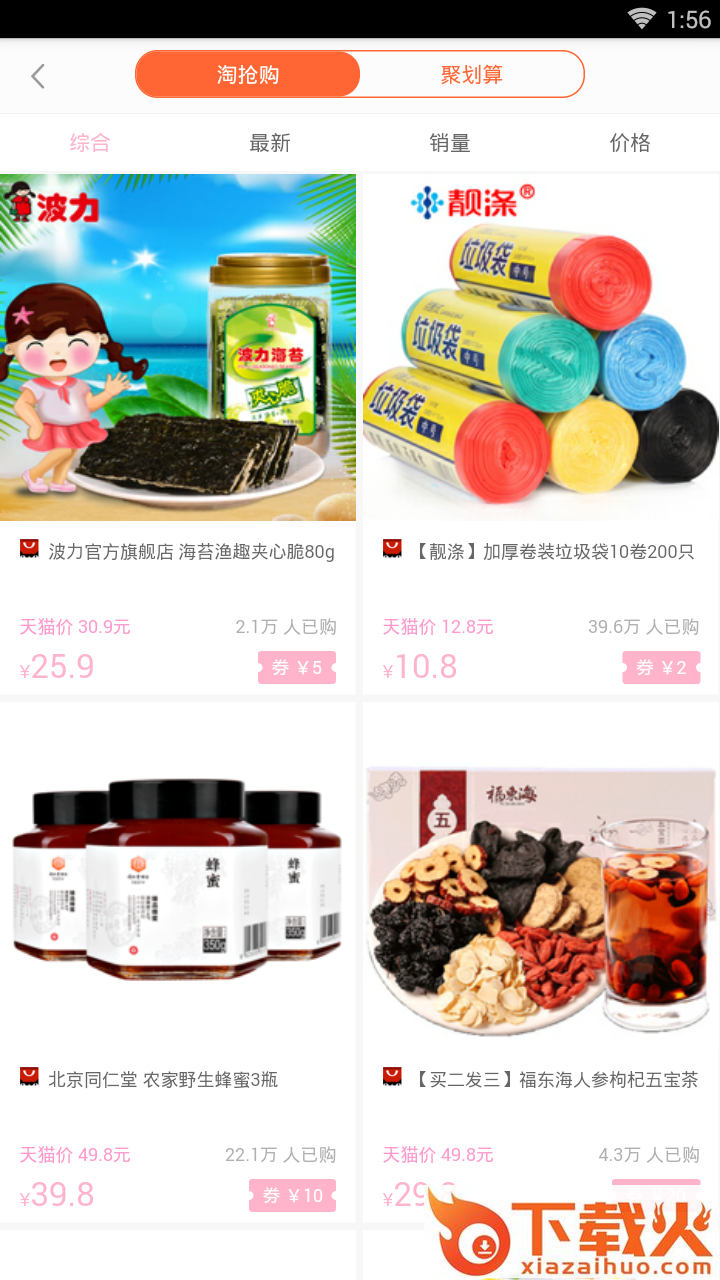Screen dimensions: 720x1280
Task: Select the 综合 sort filter
Action: click(x=89, y=143)
